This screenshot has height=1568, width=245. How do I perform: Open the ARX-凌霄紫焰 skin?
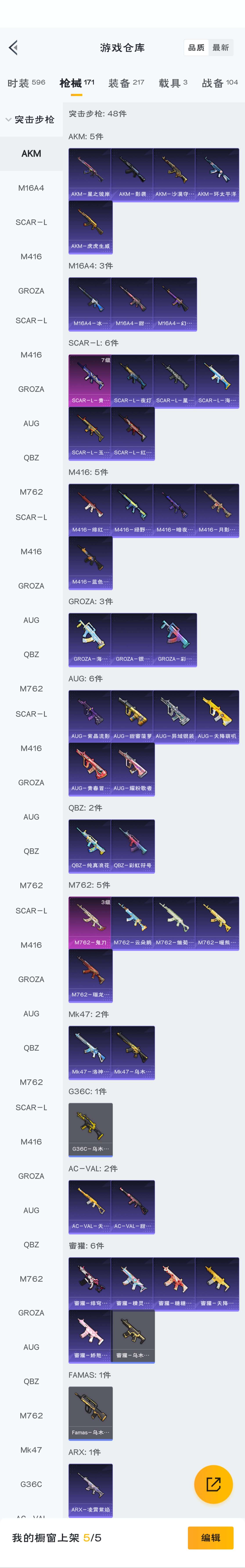coord(90,1490)
